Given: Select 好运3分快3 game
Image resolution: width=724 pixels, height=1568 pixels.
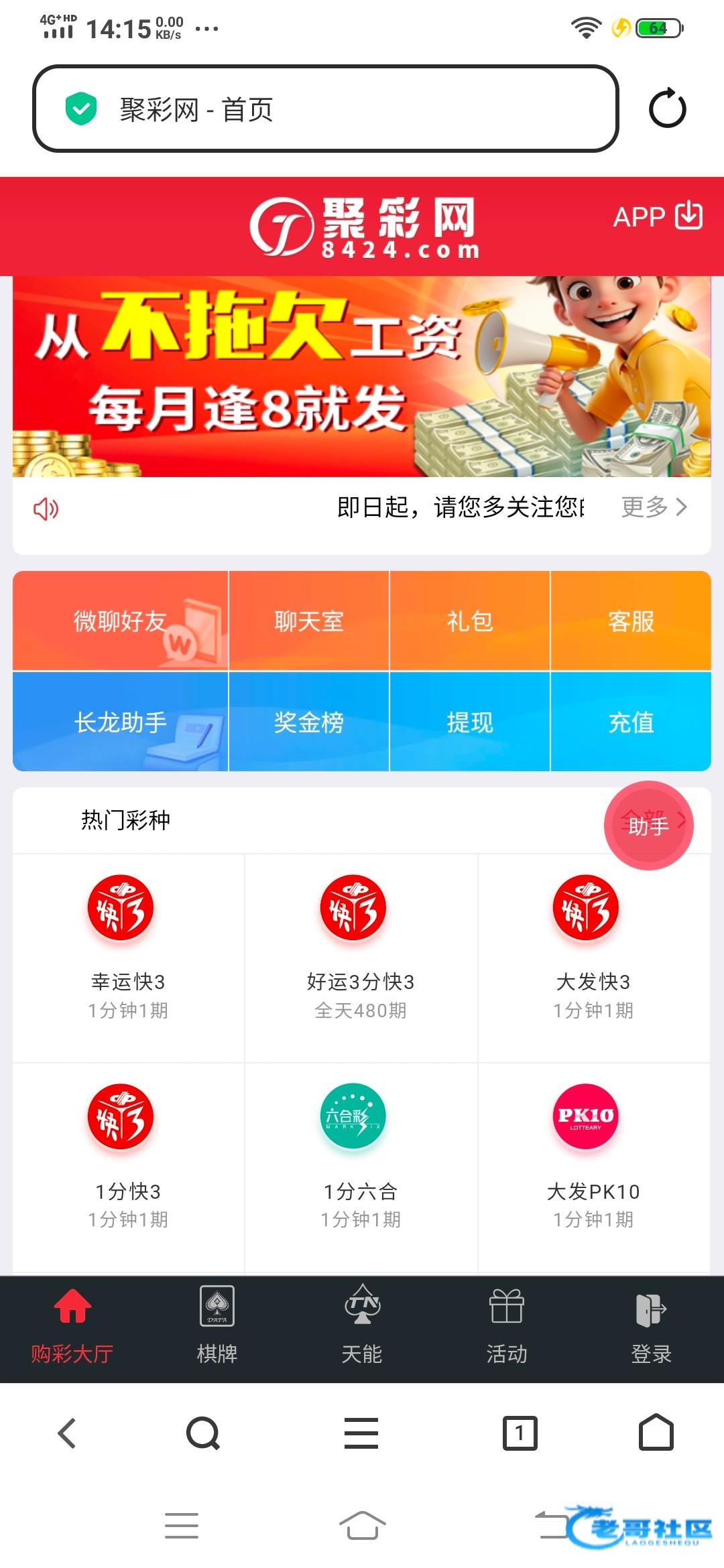Looking at the screenshot, I should tap(361, 945).
